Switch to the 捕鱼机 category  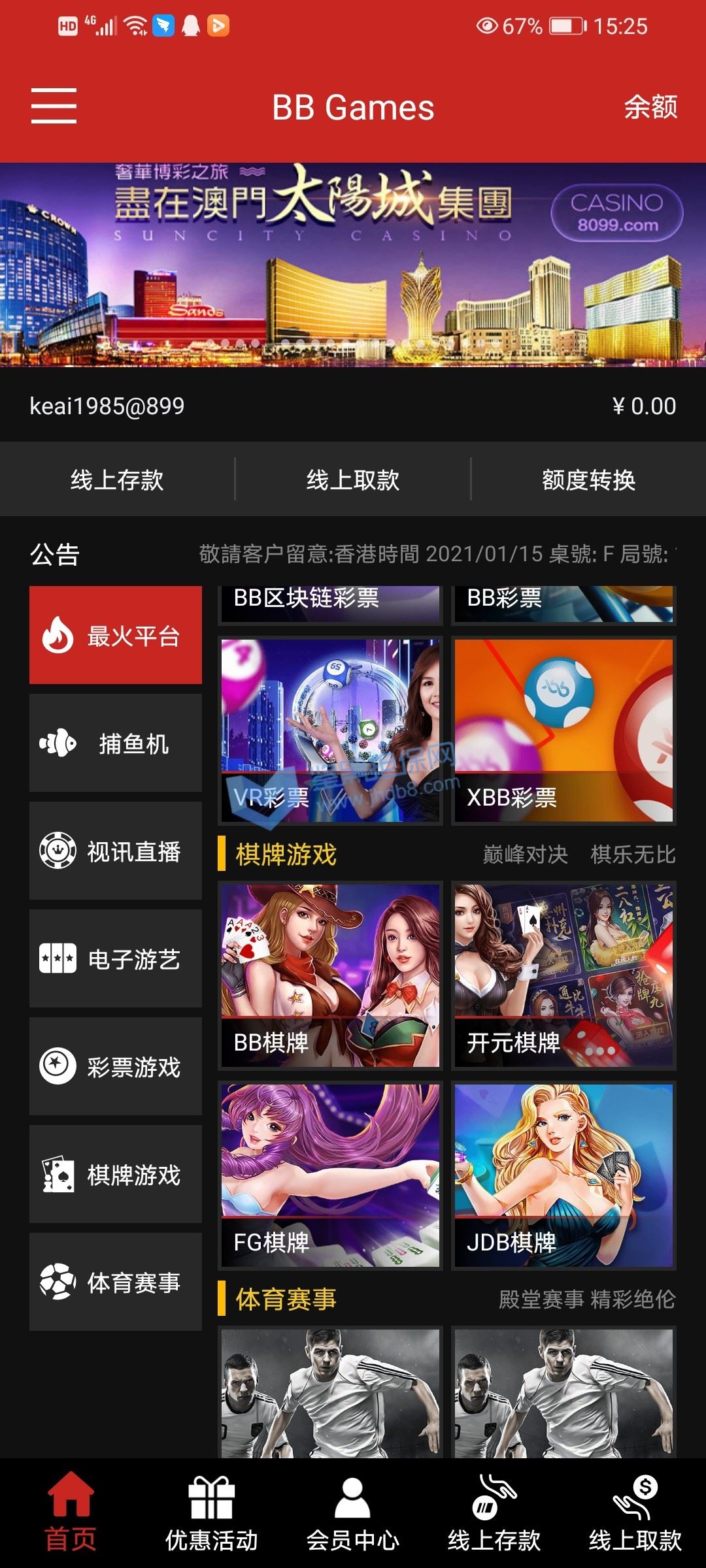[116, 743]
